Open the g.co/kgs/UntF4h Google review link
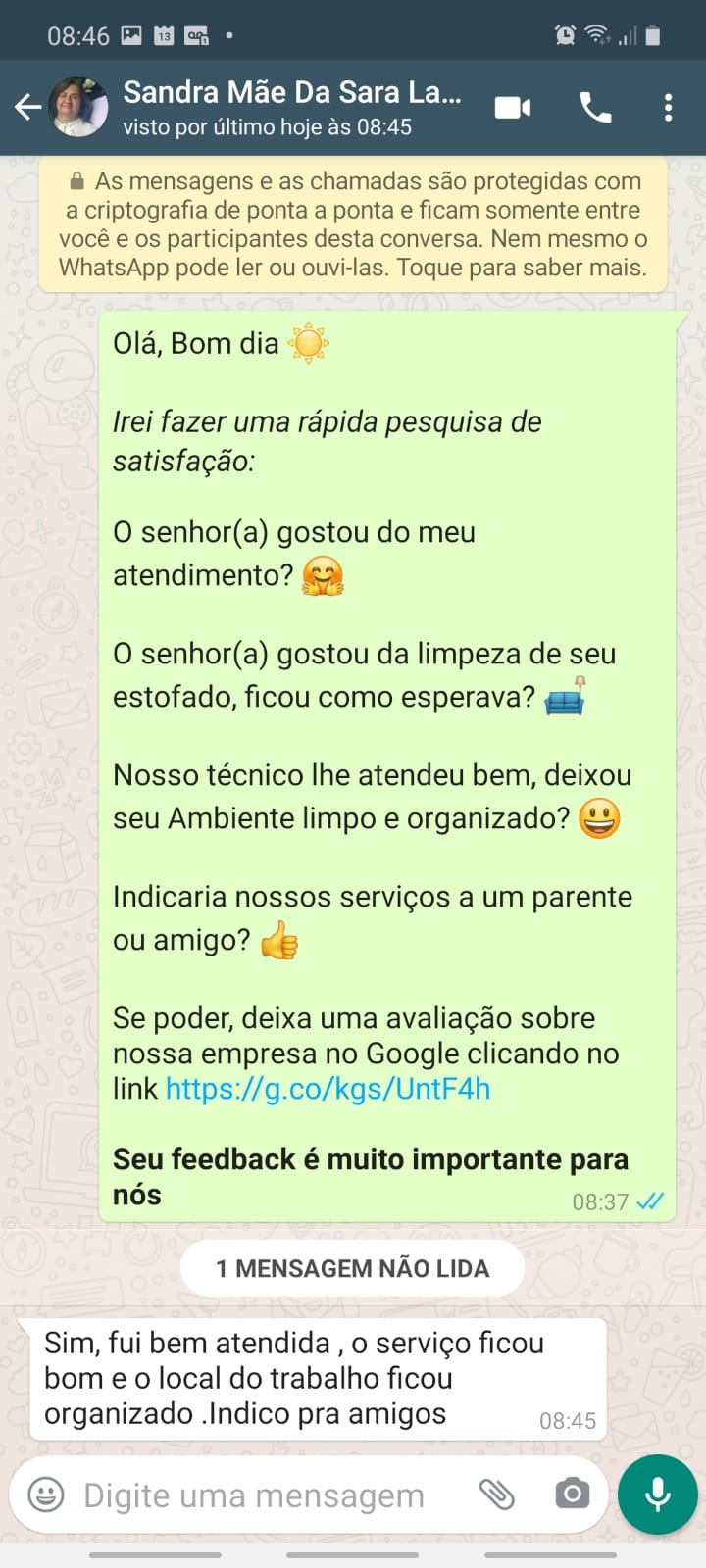The image size is (706, 1568). pos(328,1089)
